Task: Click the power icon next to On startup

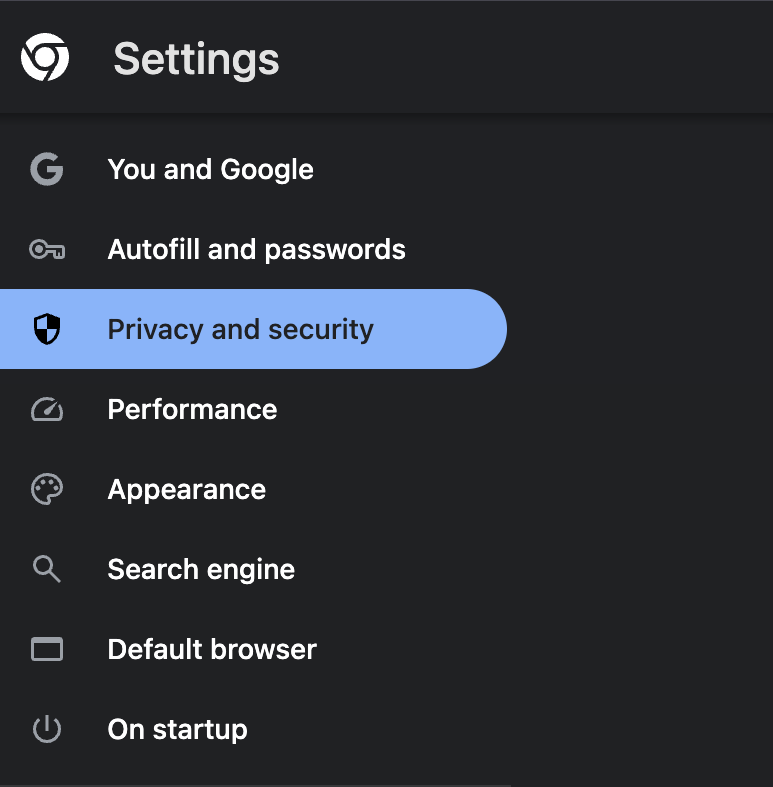Action: pyautogui.click(x=46, y=729)
